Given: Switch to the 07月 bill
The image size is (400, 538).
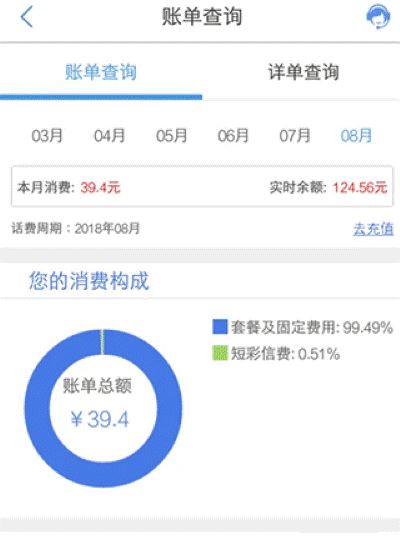Looking at the screenshot, I should pyautogui.click(x=295, y=136).
